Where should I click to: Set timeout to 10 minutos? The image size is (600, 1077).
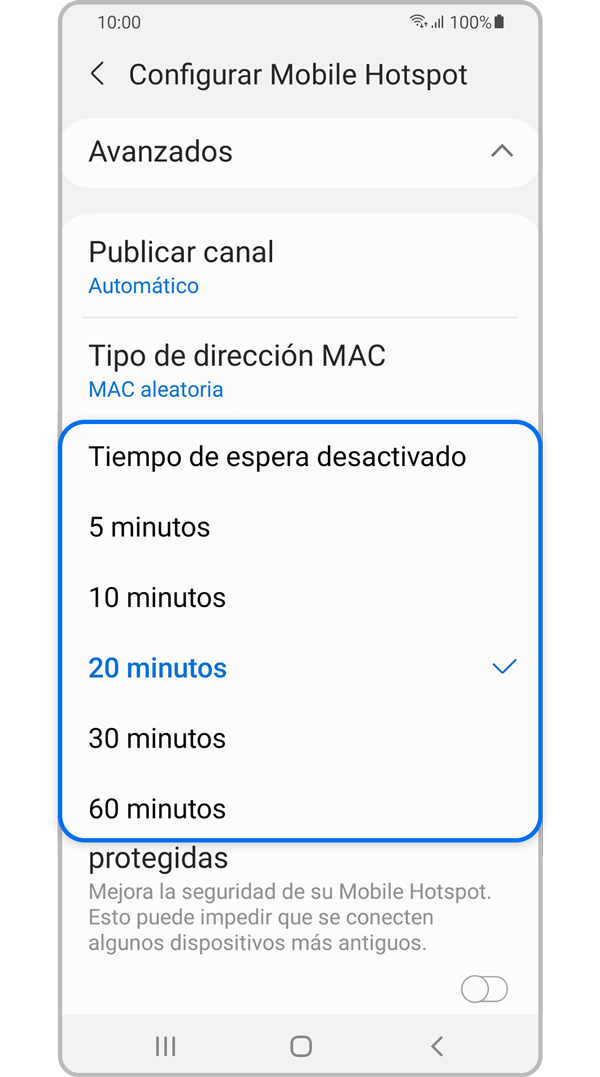click(x=158, y=598)
